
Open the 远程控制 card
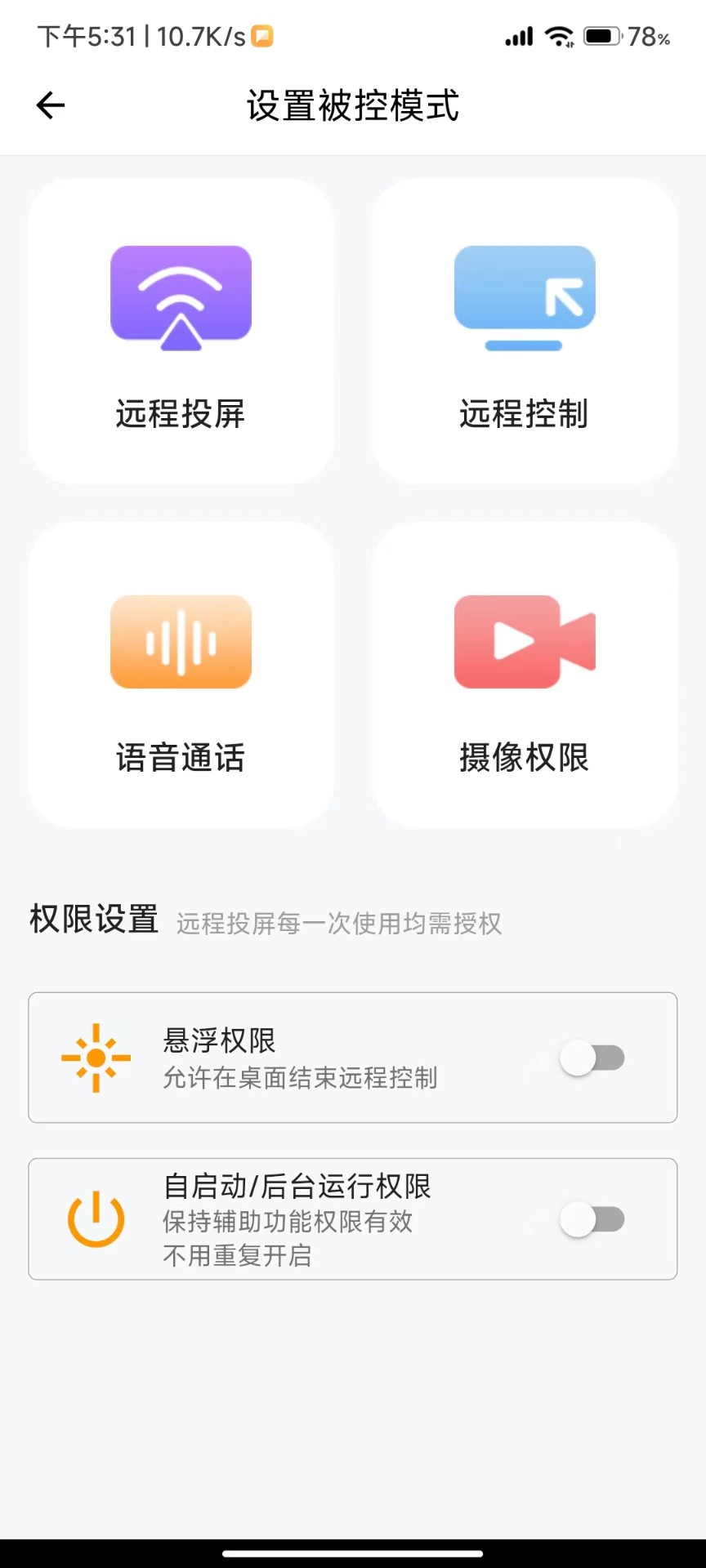(524, 330)
